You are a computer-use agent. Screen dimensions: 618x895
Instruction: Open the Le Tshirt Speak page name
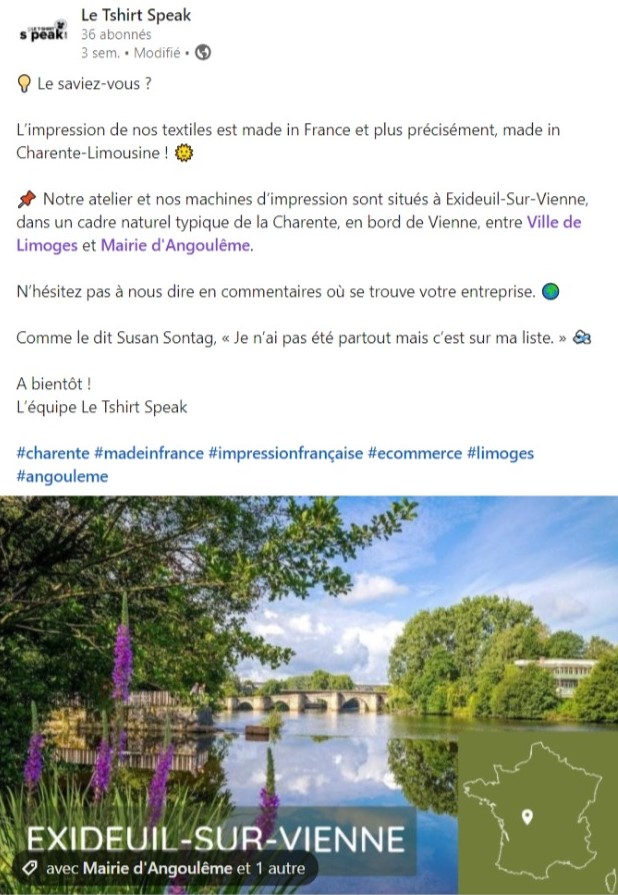click(x=136, y=15)
